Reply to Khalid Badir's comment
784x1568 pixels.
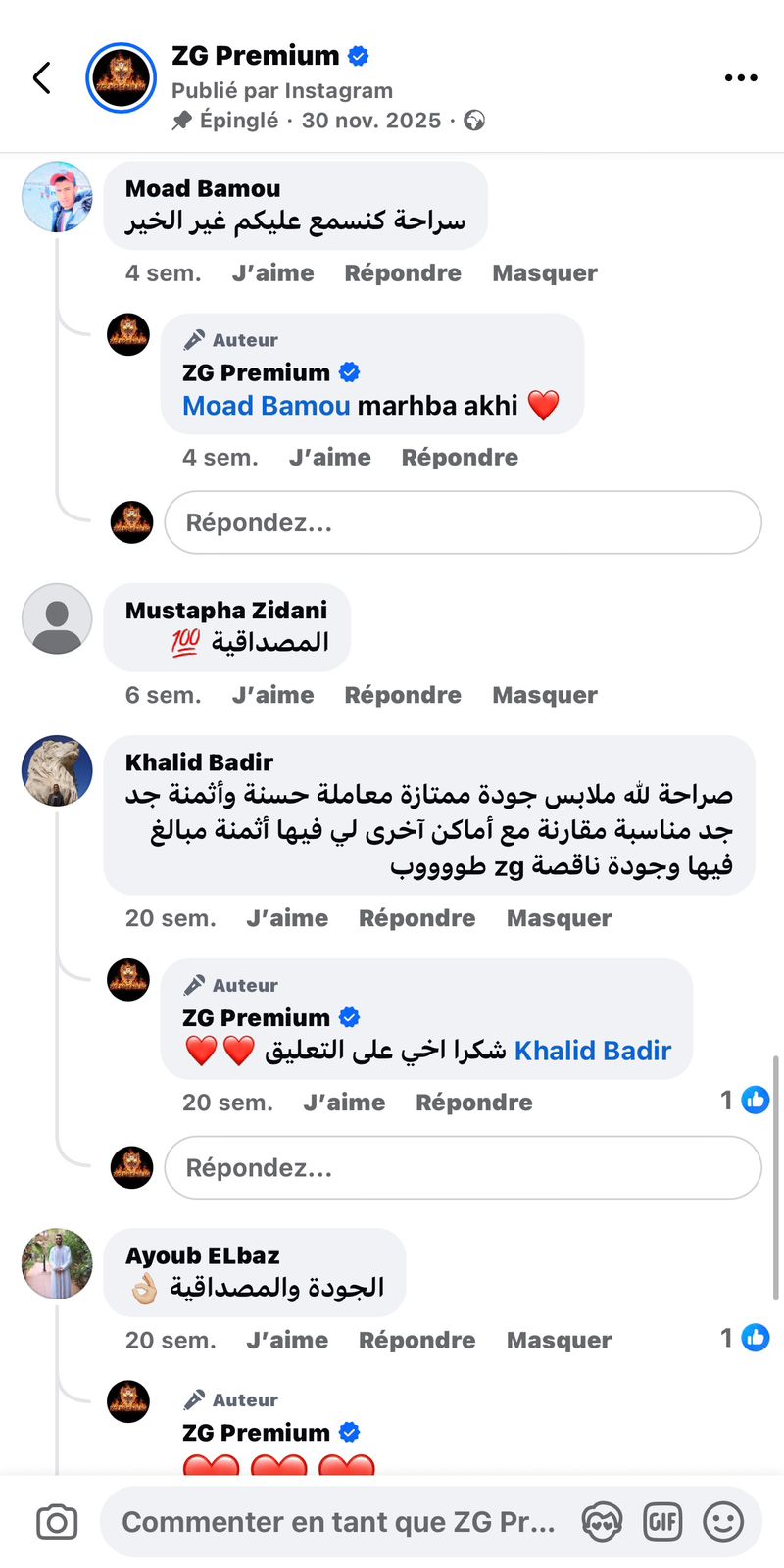tap(416, 918)
